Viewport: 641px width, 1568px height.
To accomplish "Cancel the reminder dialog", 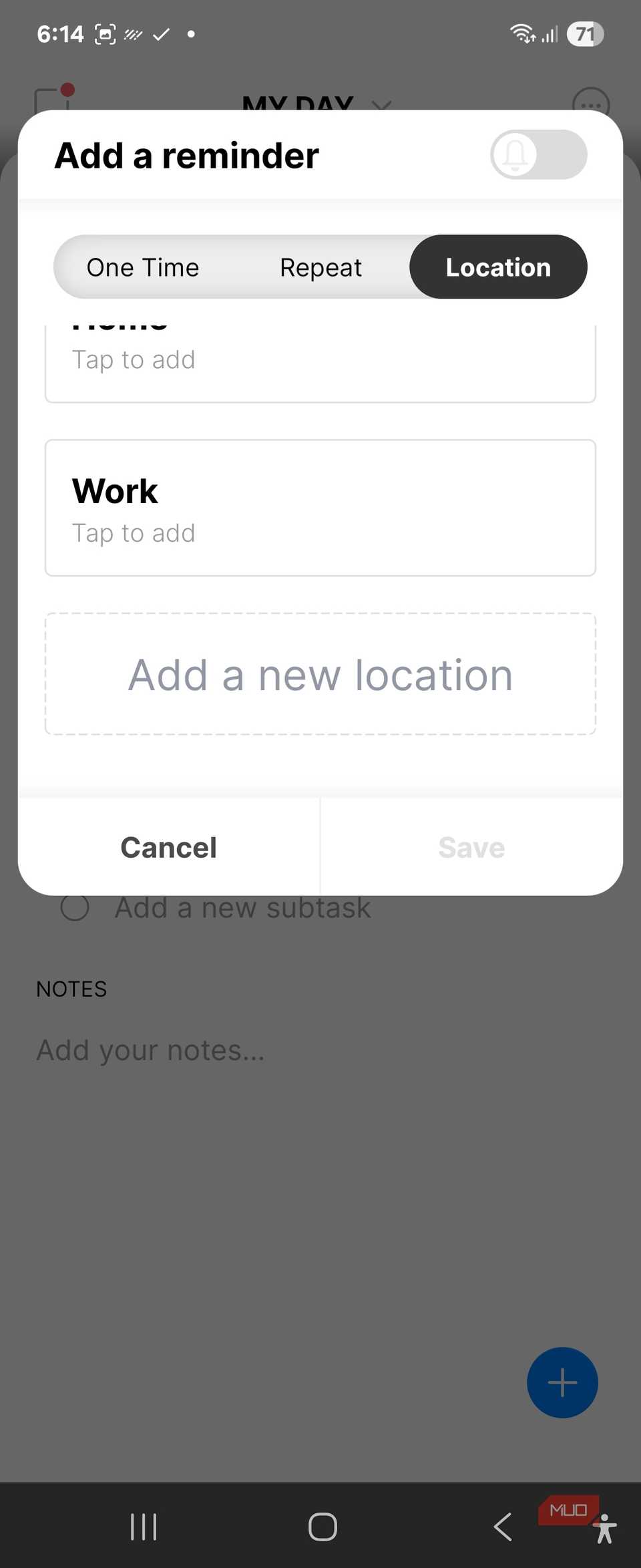I will click(168, 847).
